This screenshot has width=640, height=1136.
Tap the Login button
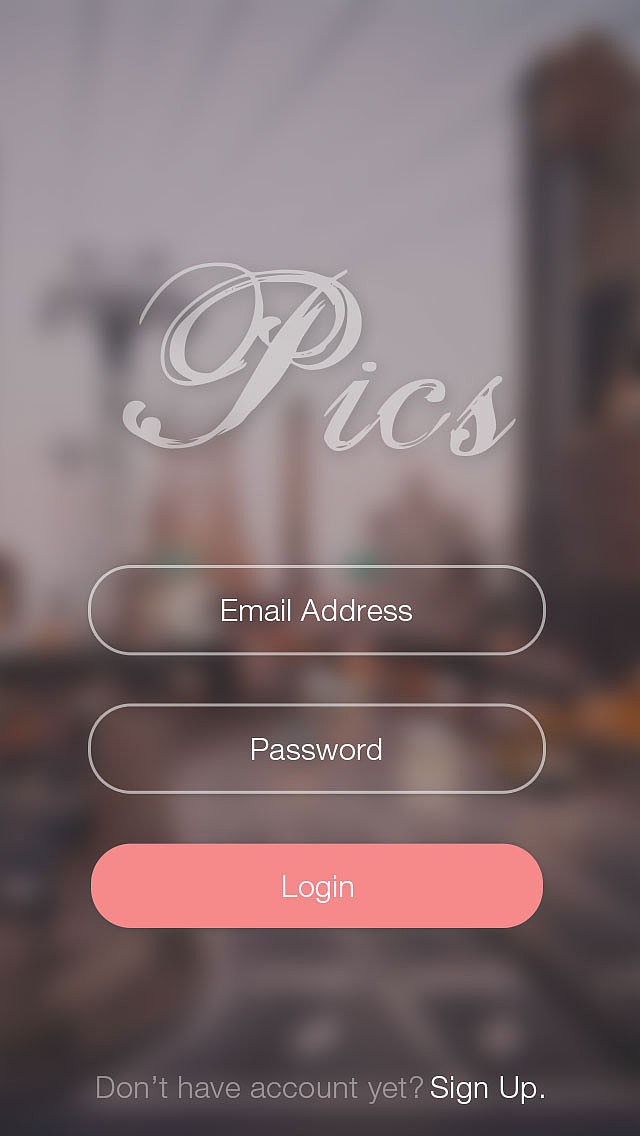pos(317,885)
